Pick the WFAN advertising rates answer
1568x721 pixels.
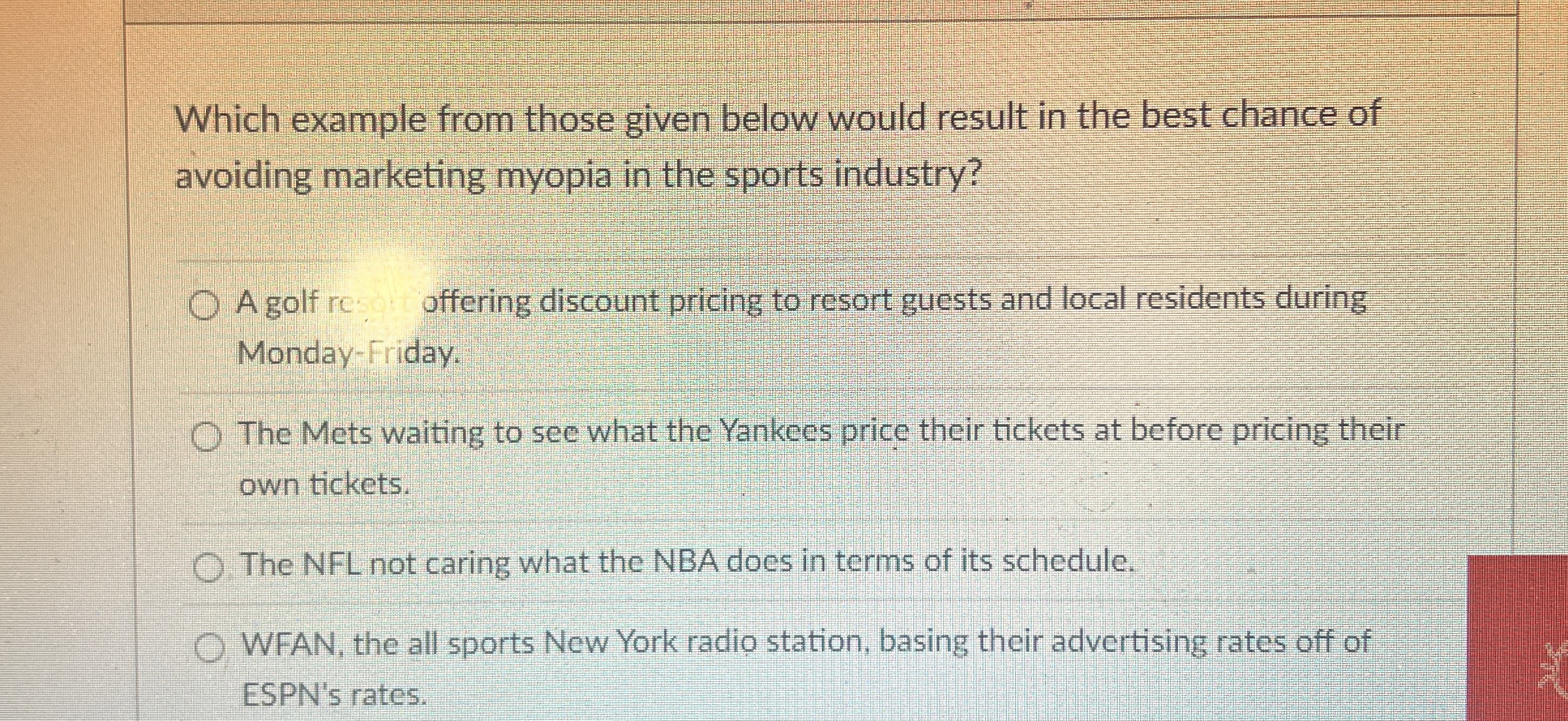point(210,648)
